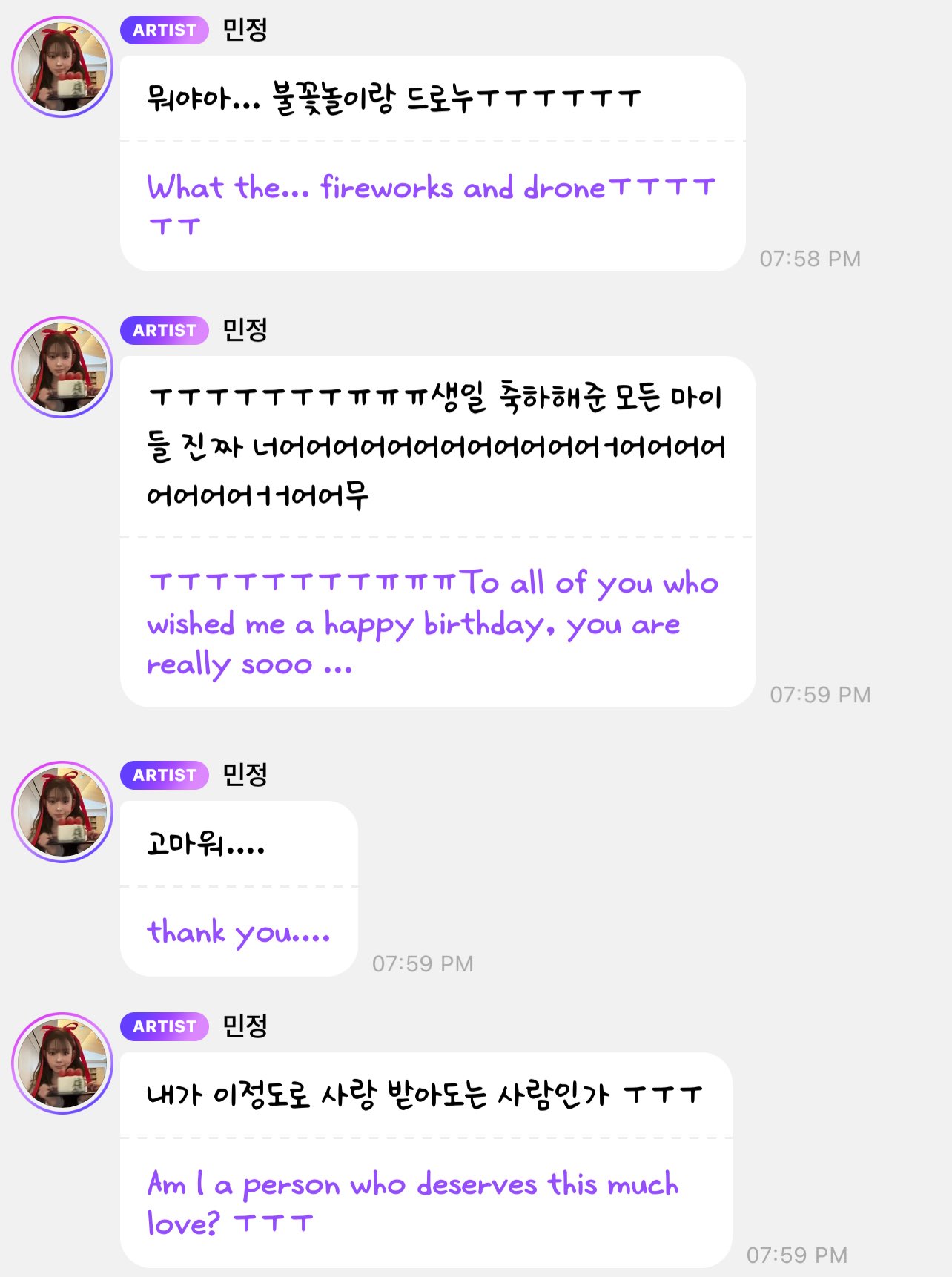Tap 민정's profile picture next to the birthday message
Viewport: 952px width, 1277px height.
pos(62,367)
